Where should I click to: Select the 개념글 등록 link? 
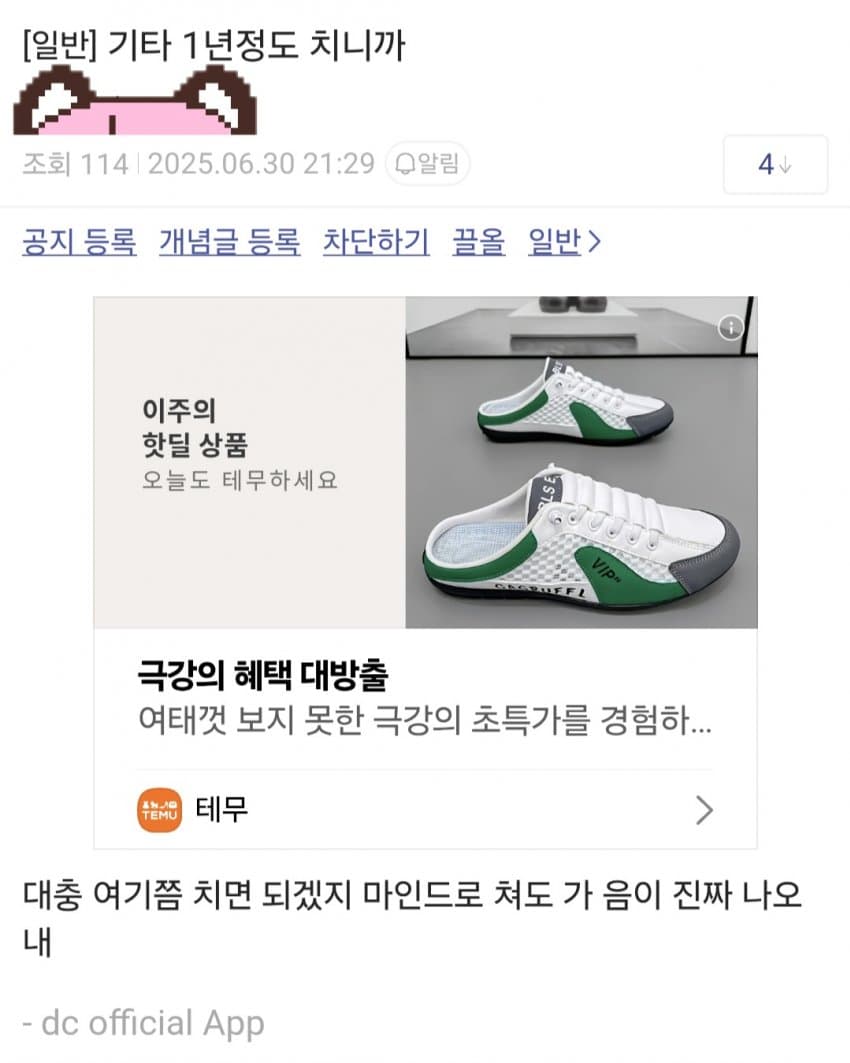(229, 242)
